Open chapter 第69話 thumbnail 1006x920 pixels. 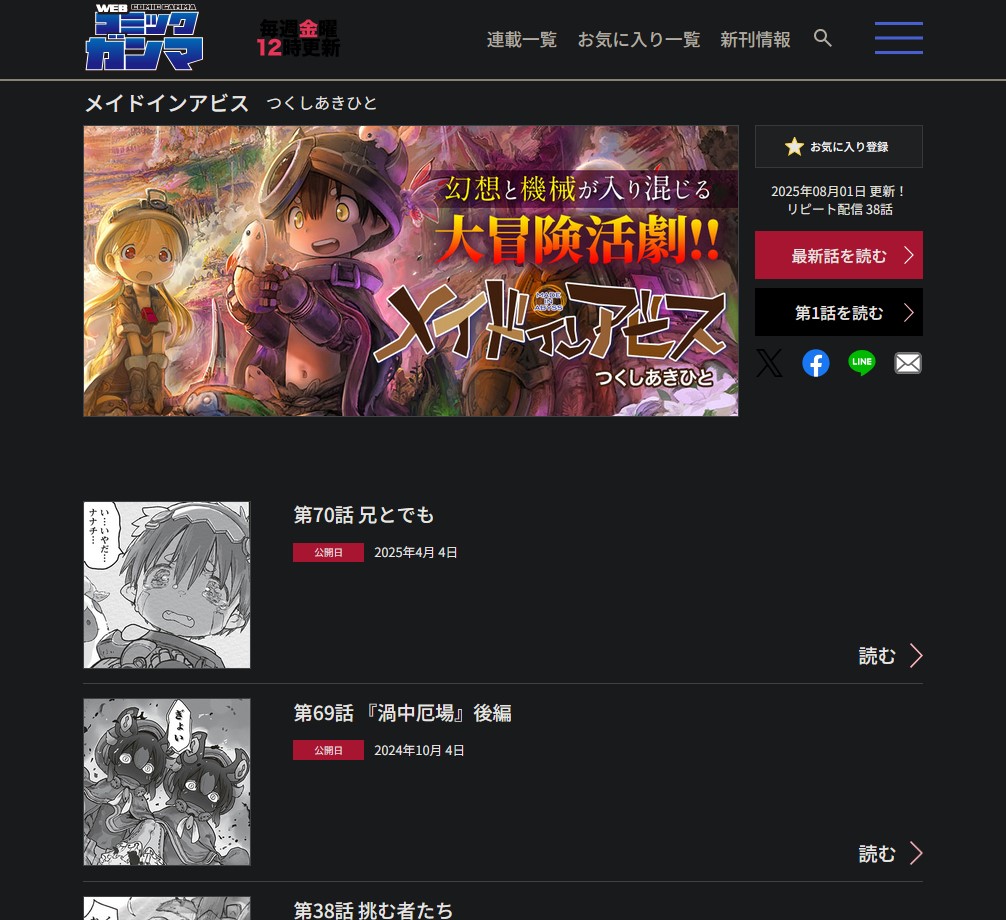click(x=167, y=782)
